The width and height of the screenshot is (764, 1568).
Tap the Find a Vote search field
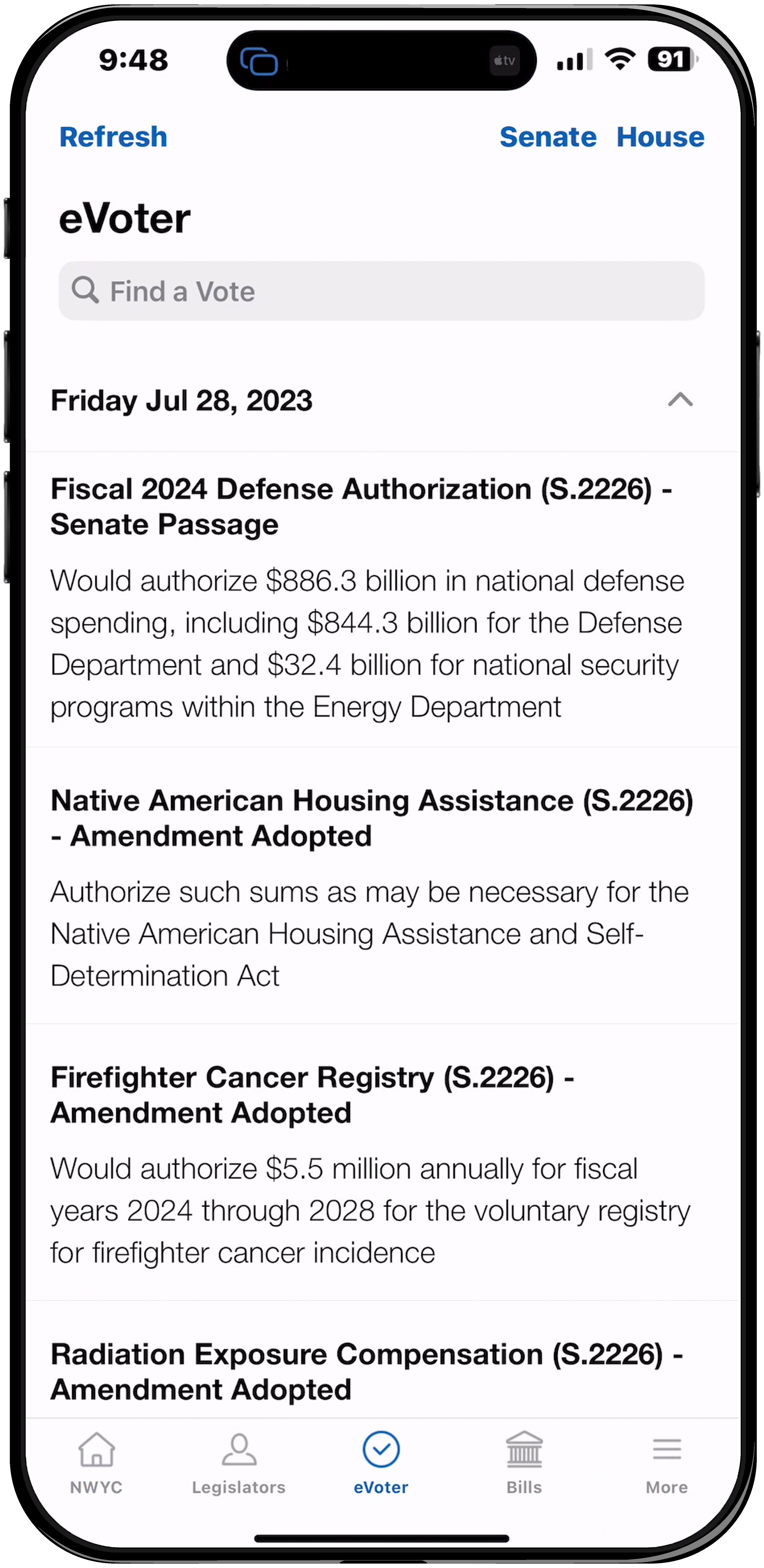(381, 291)
